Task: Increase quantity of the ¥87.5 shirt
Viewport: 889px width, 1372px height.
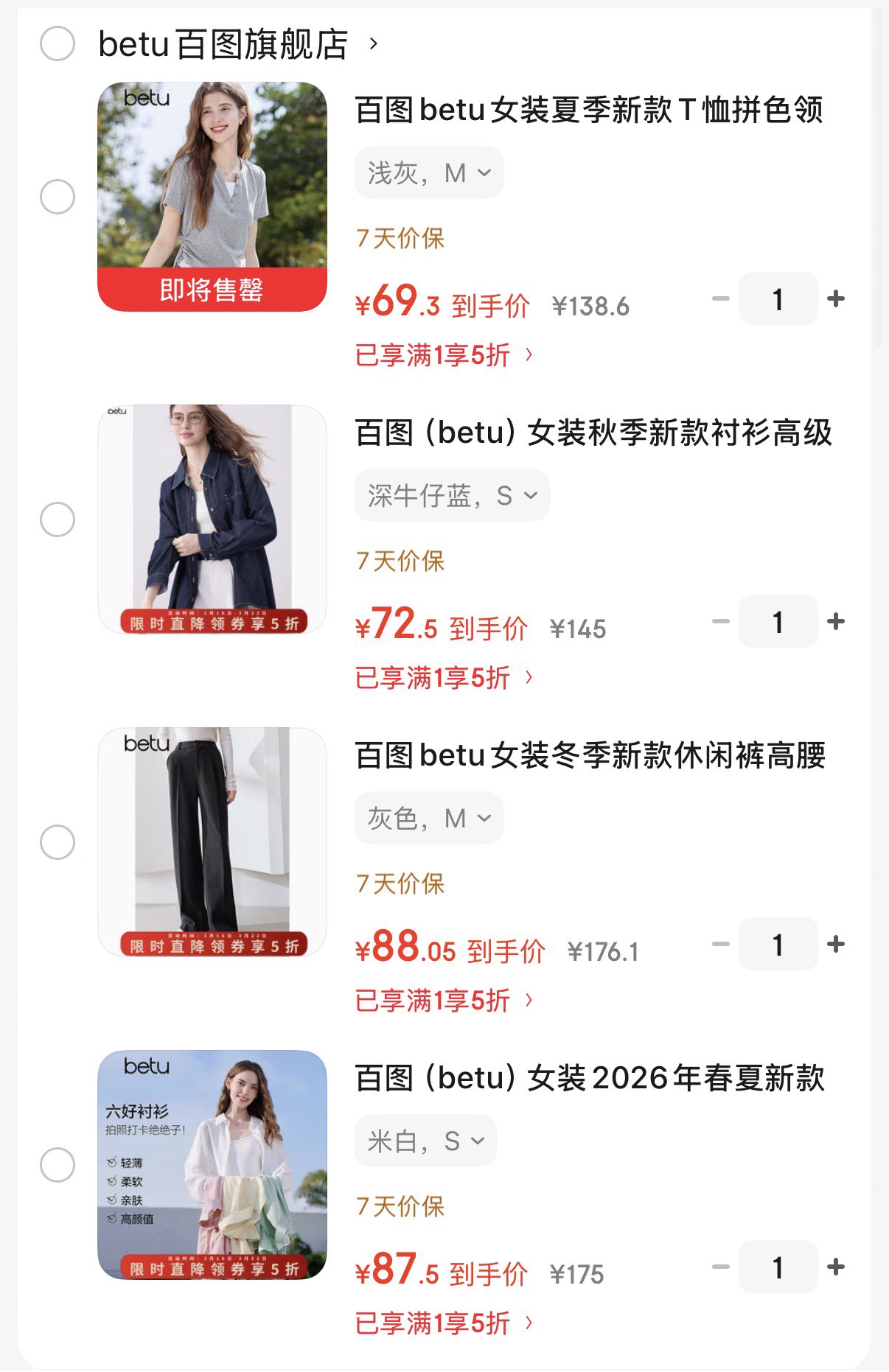Action: (x=836, y=1267)
